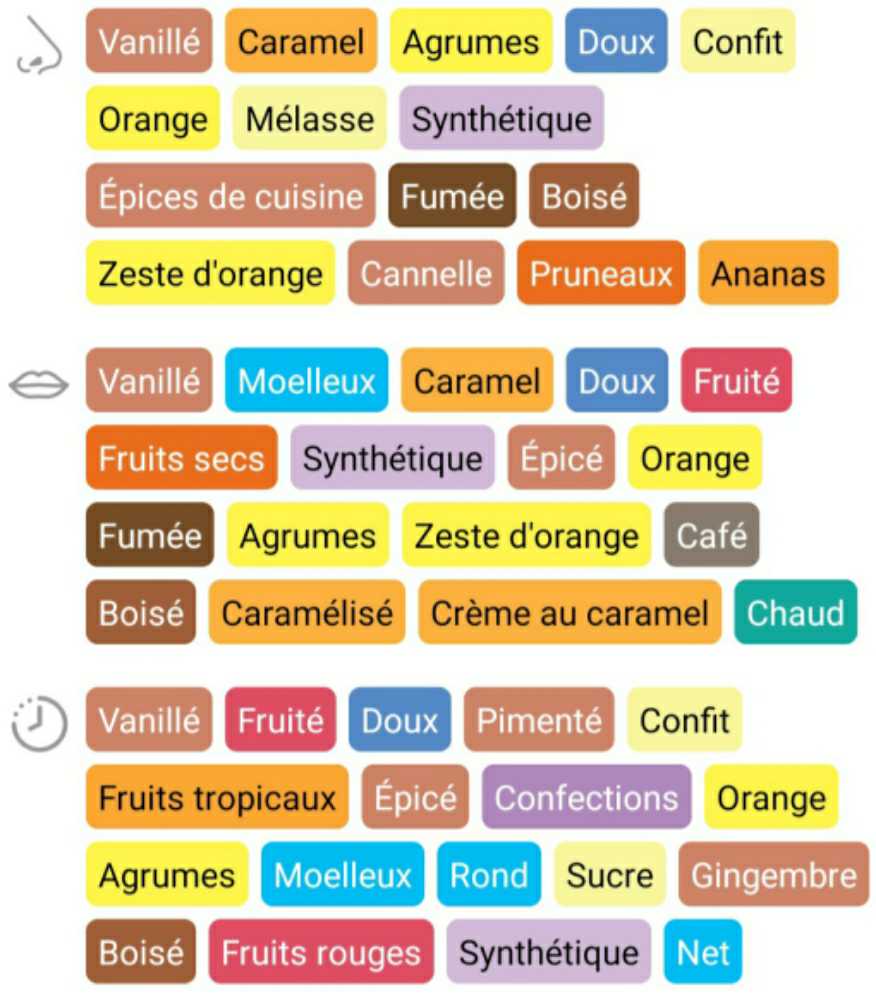Select the Sucre chip
The width and height of the screenshot is (876, 1000).
(x=610, y=875)
